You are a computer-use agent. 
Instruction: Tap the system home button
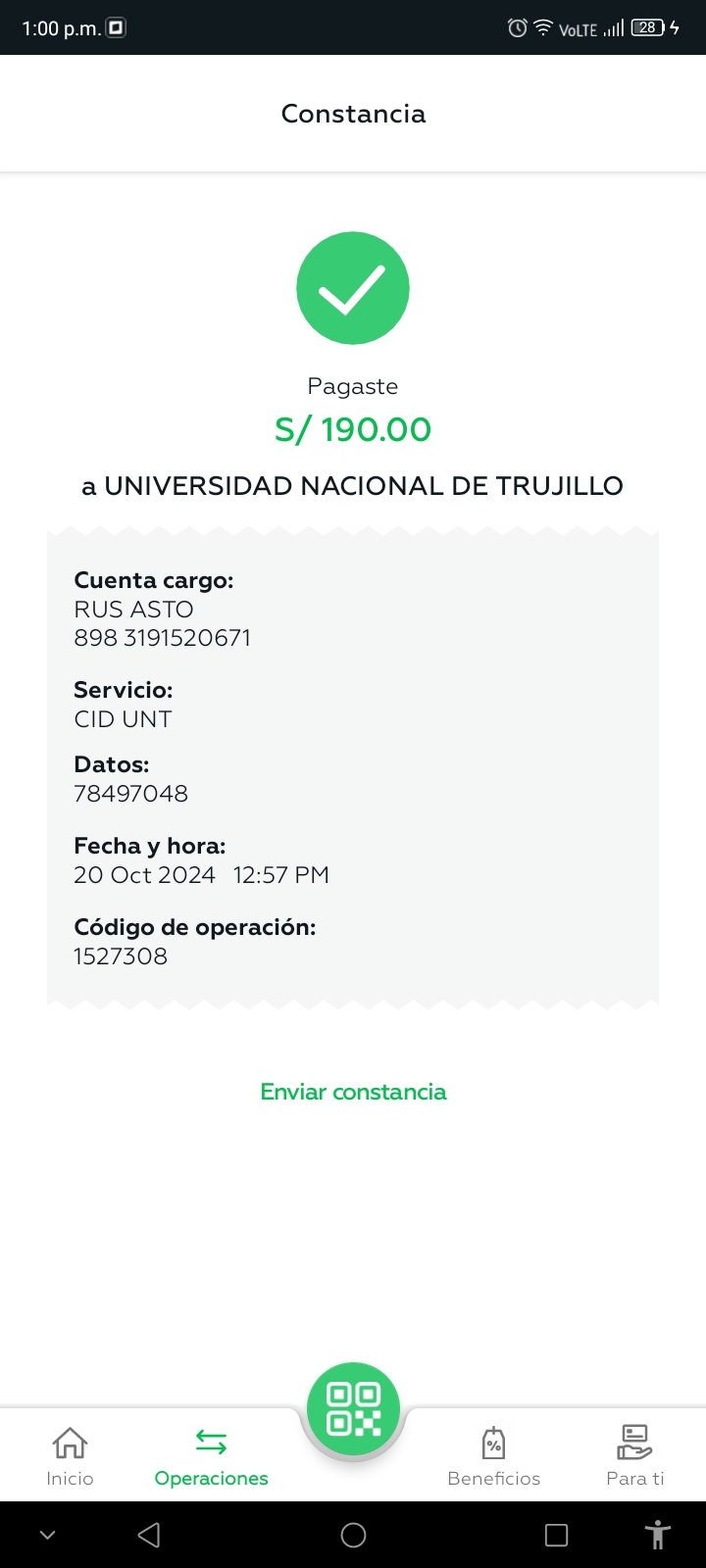coord(353,1535)
